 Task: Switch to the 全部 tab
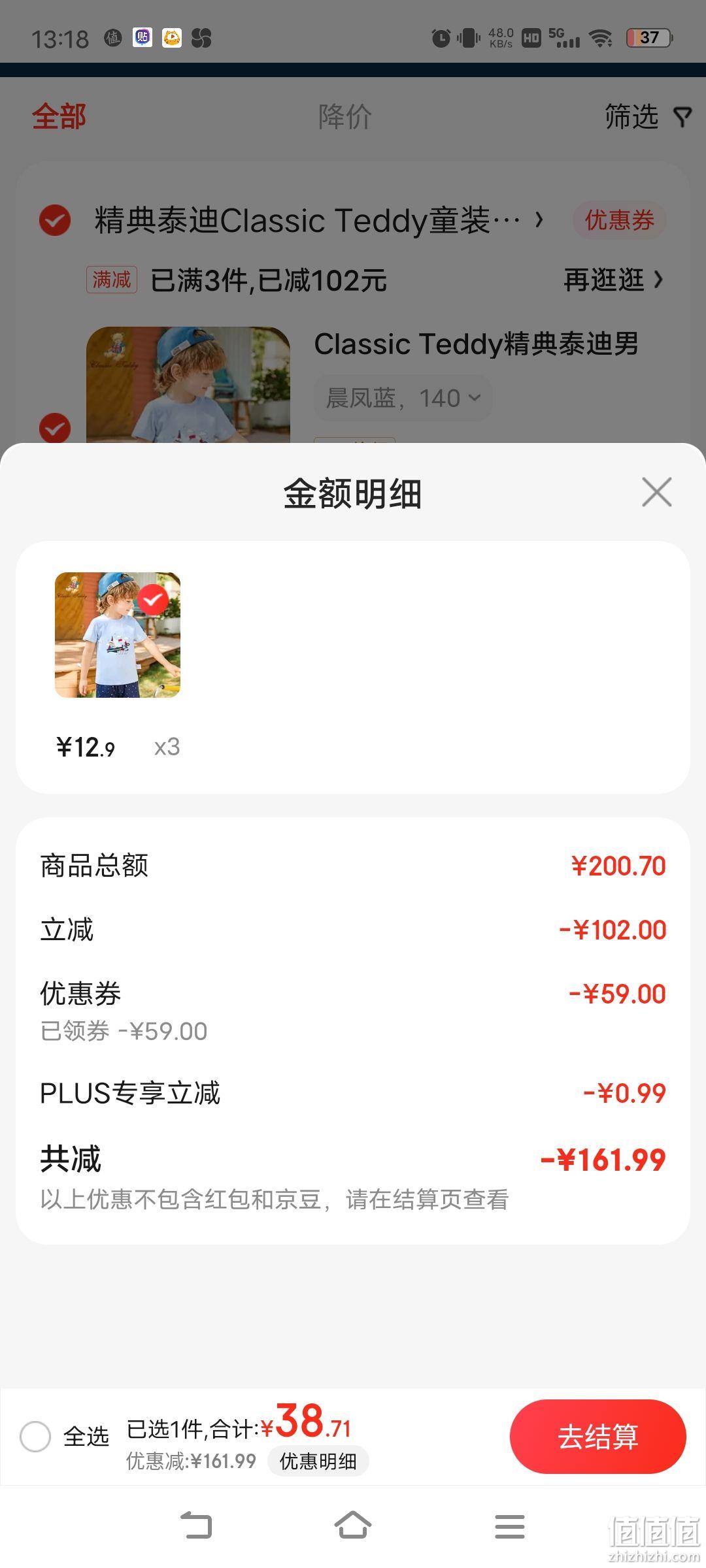(59, 117)
